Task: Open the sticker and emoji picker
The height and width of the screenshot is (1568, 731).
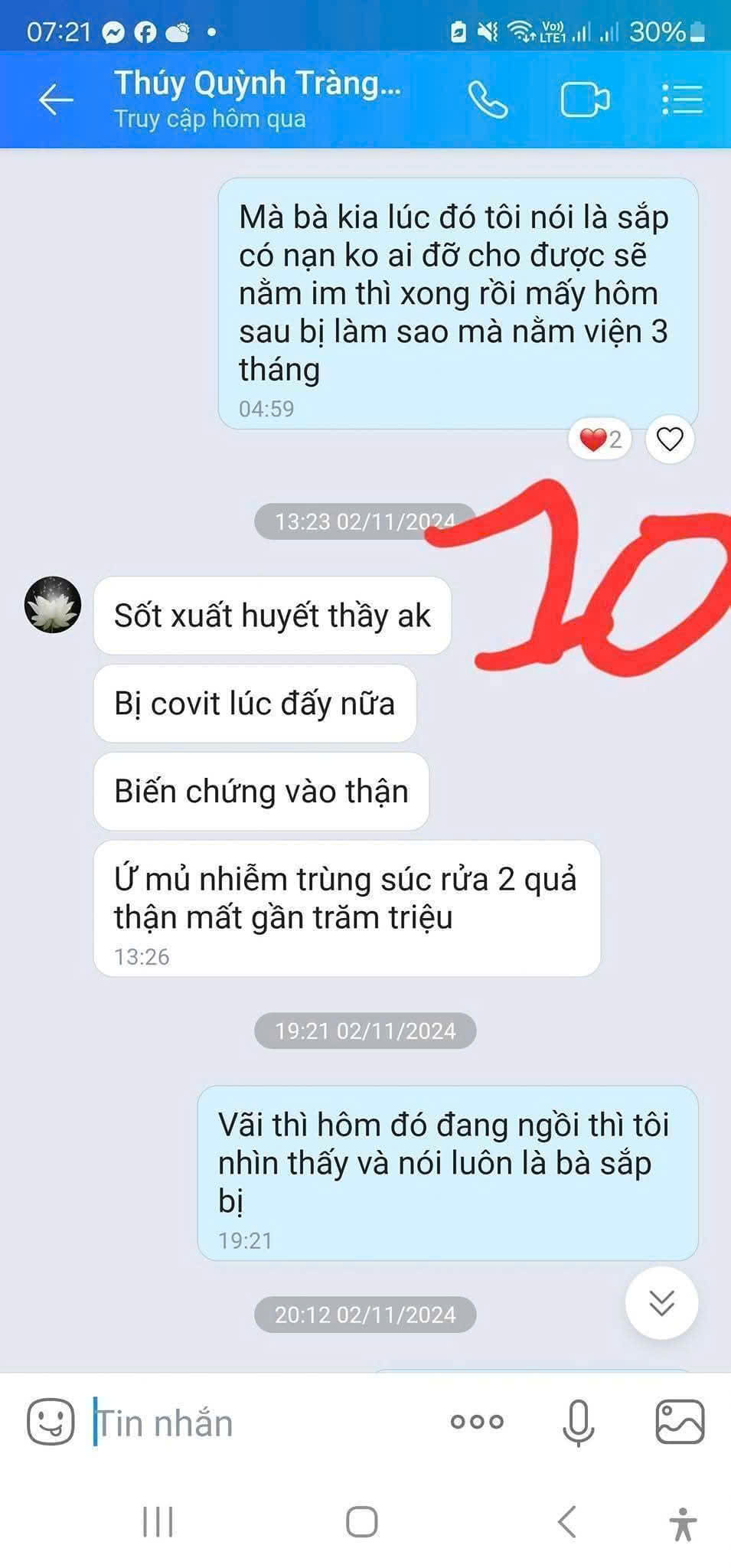Action: coord(51,1422)
